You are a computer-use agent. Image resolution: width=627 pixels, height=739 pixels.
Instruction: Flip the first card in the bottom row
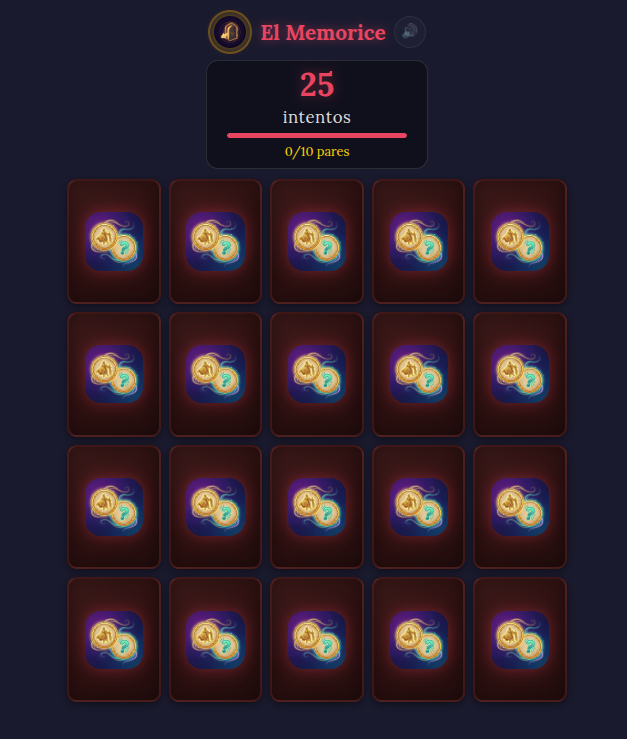coord(114,640)
